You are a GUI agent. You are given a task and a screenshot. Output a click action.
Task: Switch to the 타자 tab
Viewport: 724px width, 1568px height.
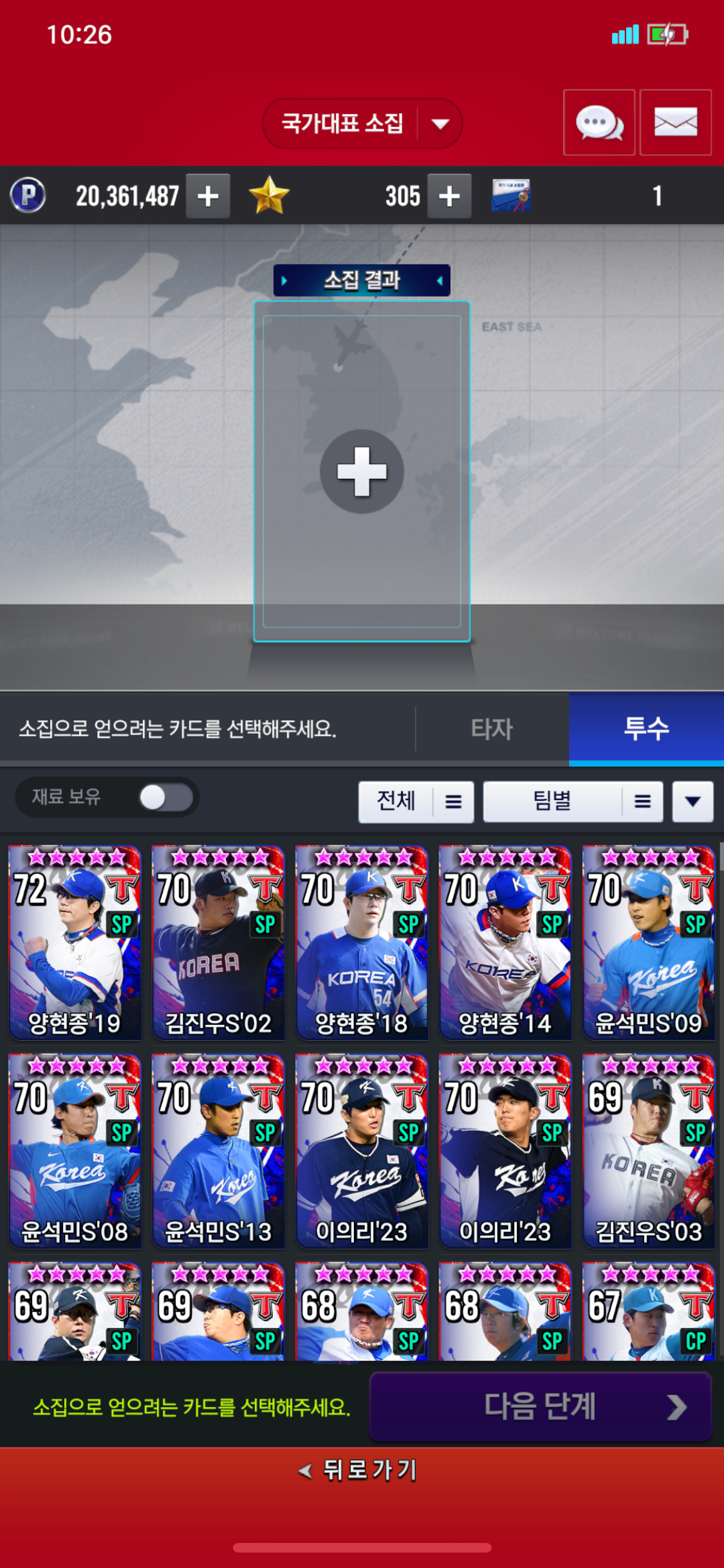492,729
